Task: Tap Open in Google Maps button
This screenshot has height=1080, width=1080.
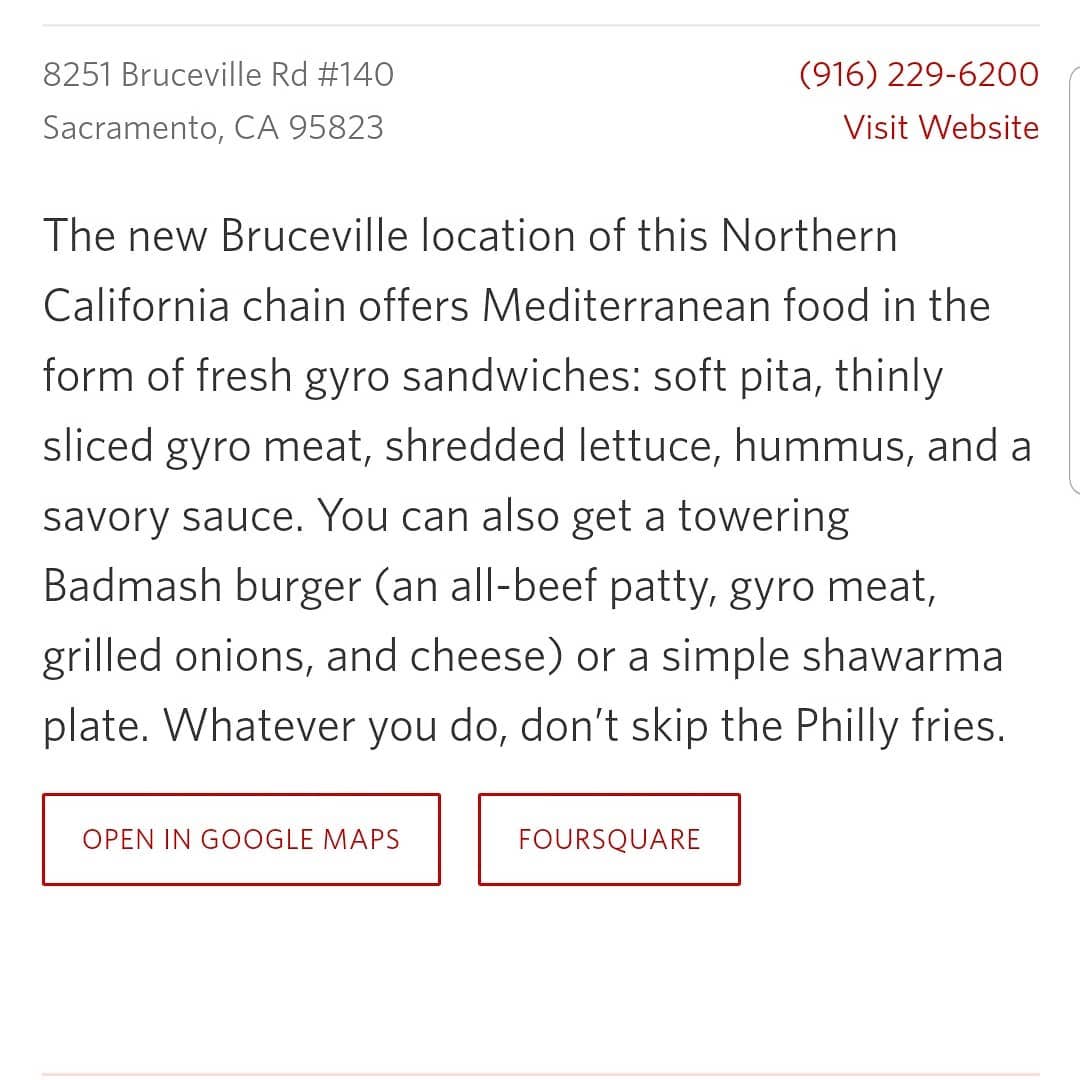Action: 241,839
